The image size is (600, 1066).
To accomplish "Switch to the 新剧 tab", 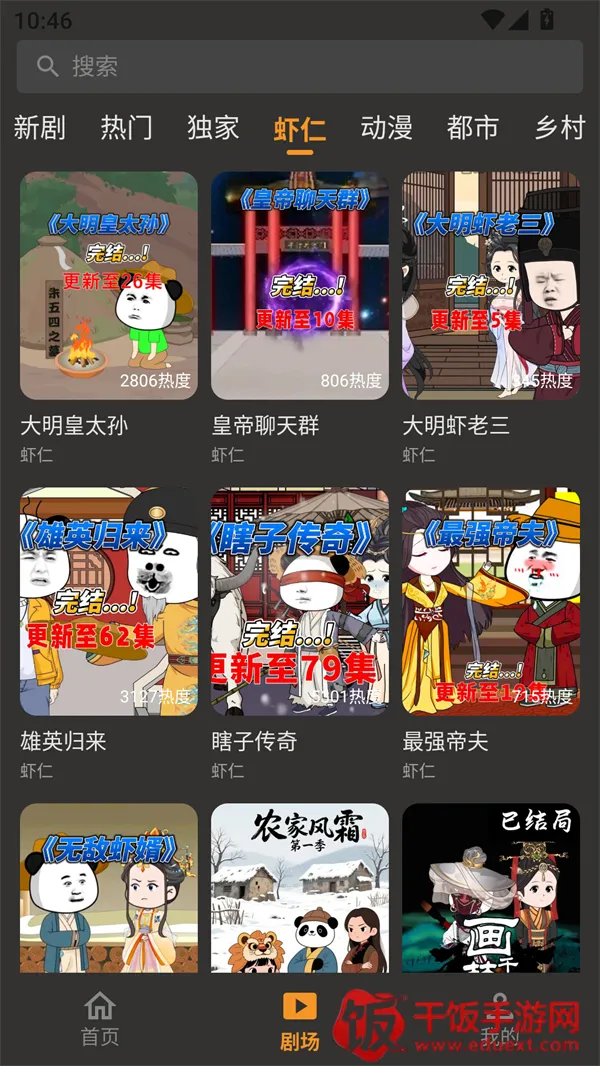I will (x=40, y=128).
